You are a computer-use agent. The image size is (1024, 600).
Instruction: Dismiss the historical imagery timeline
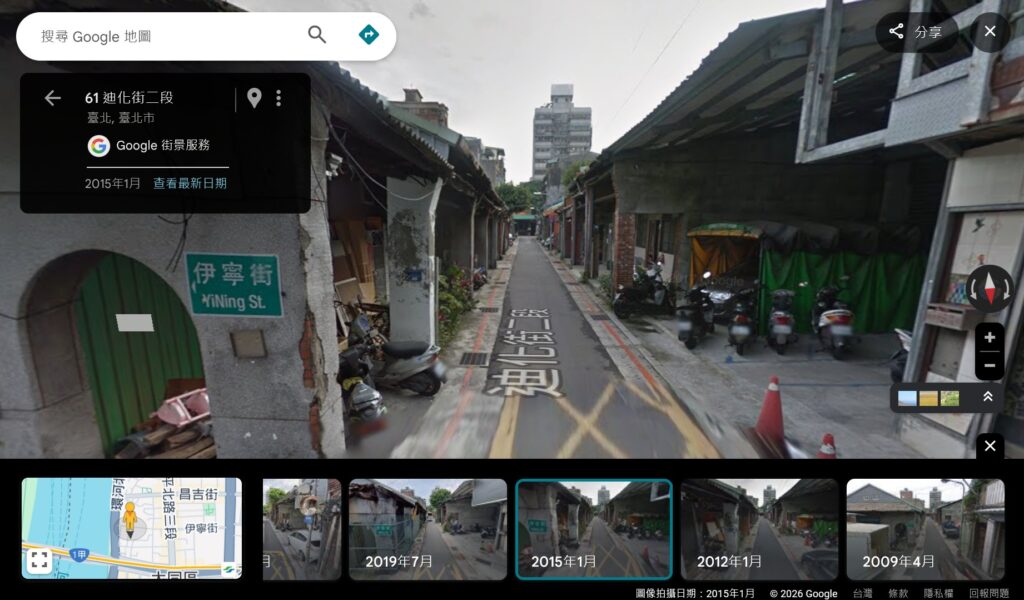[989, 445]
